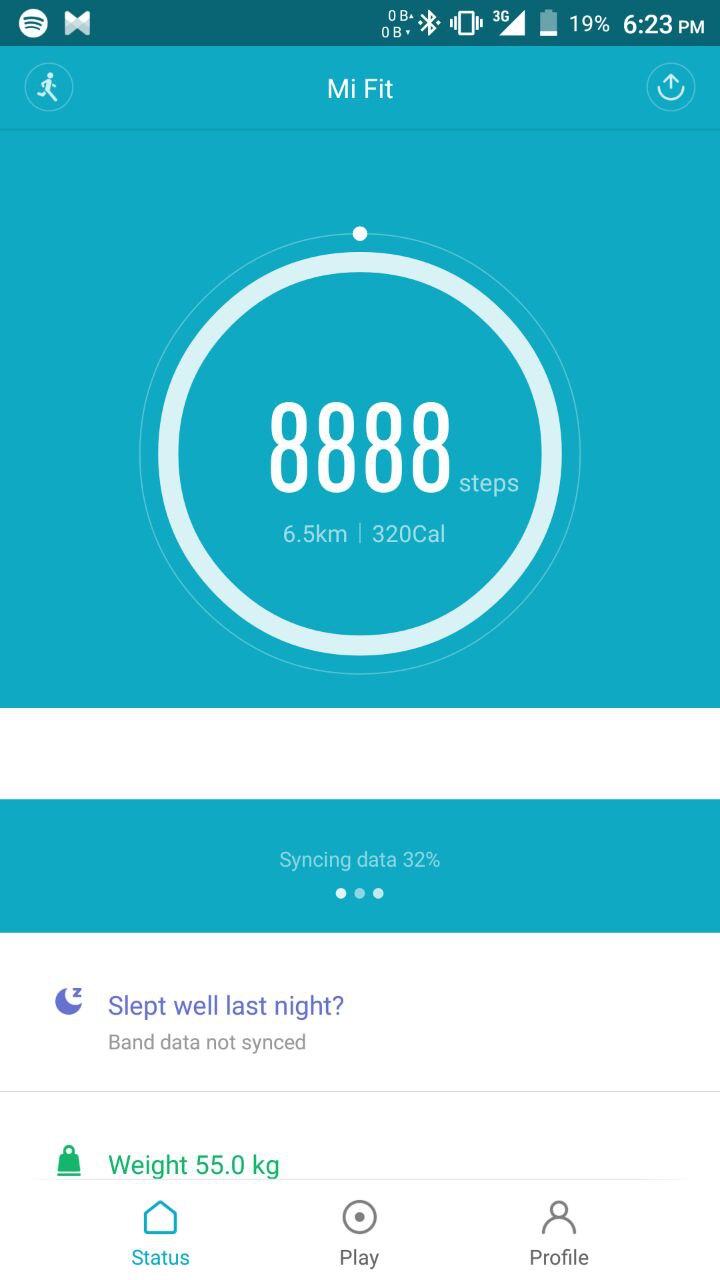Open the 8888 steps detail circle
Screen dimensions: 720x1280
[360, 454]
